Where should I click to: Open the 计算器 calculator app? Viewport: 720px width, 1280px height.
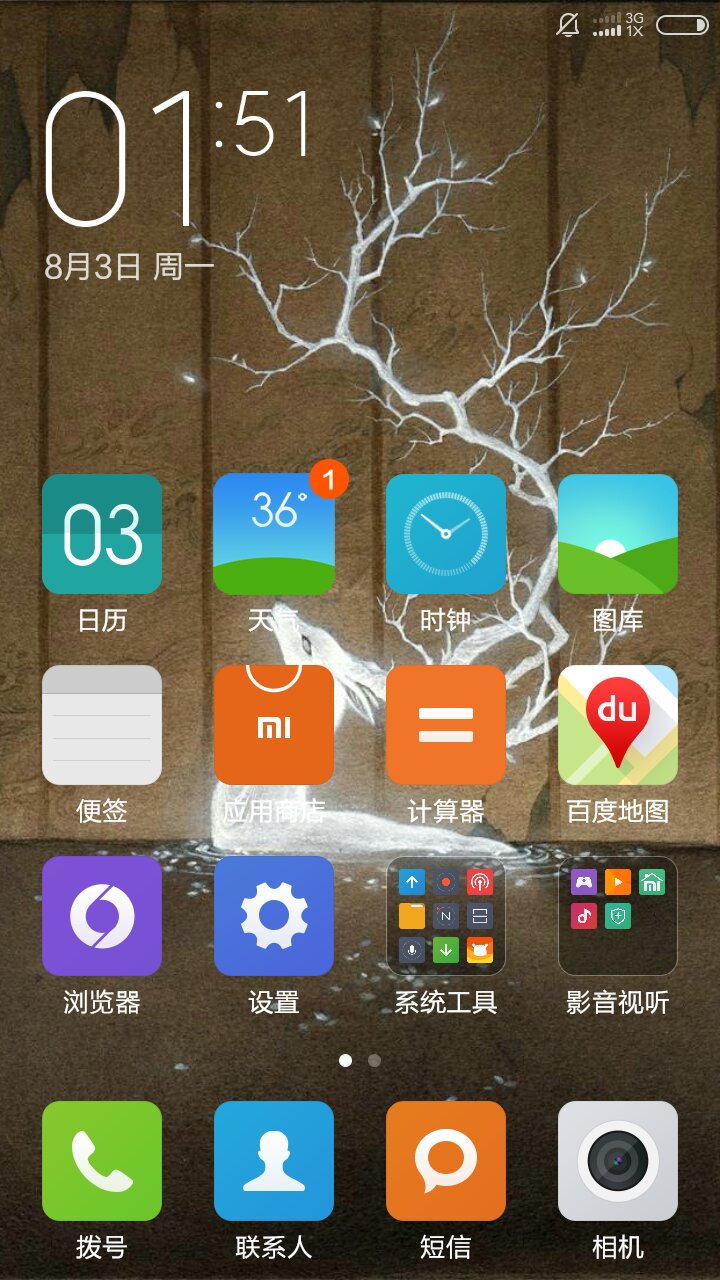[x=446, y=725]
